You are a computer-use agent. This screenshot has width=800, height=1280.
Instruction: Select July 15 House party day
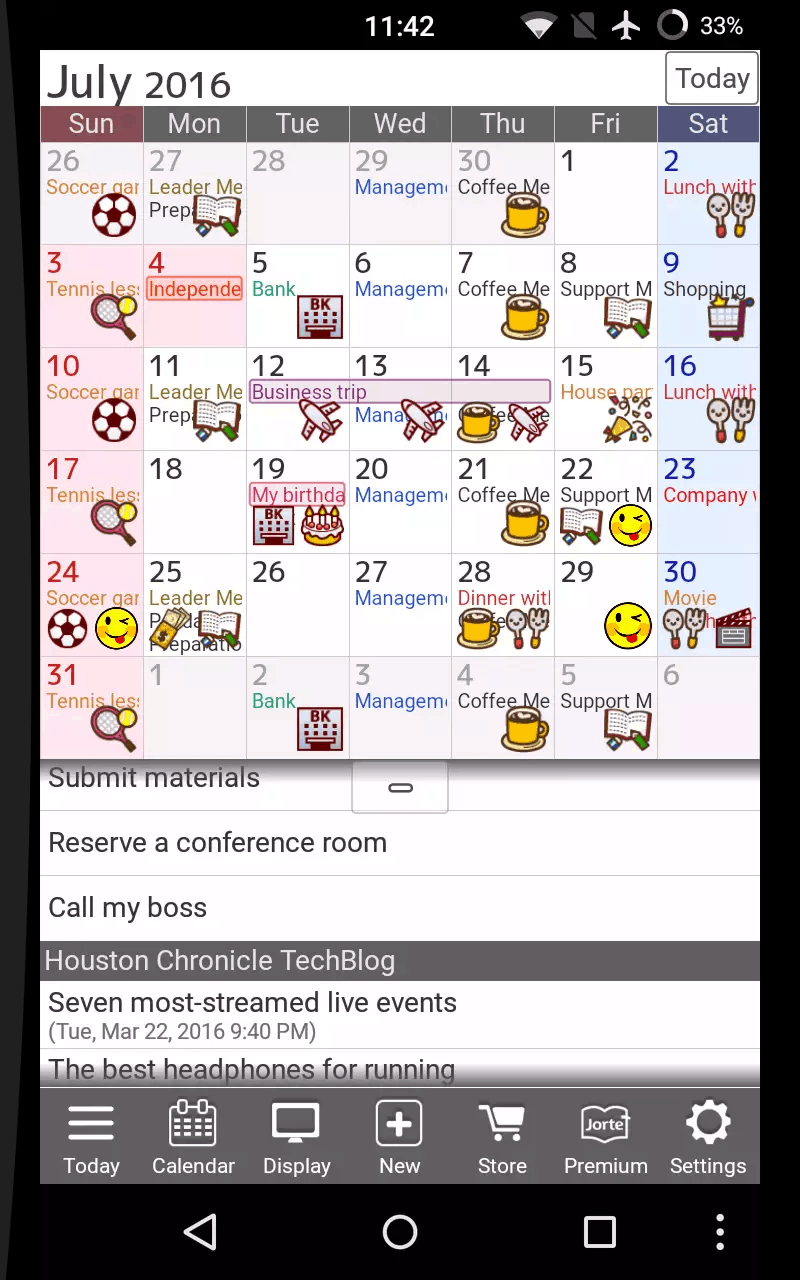605,399
